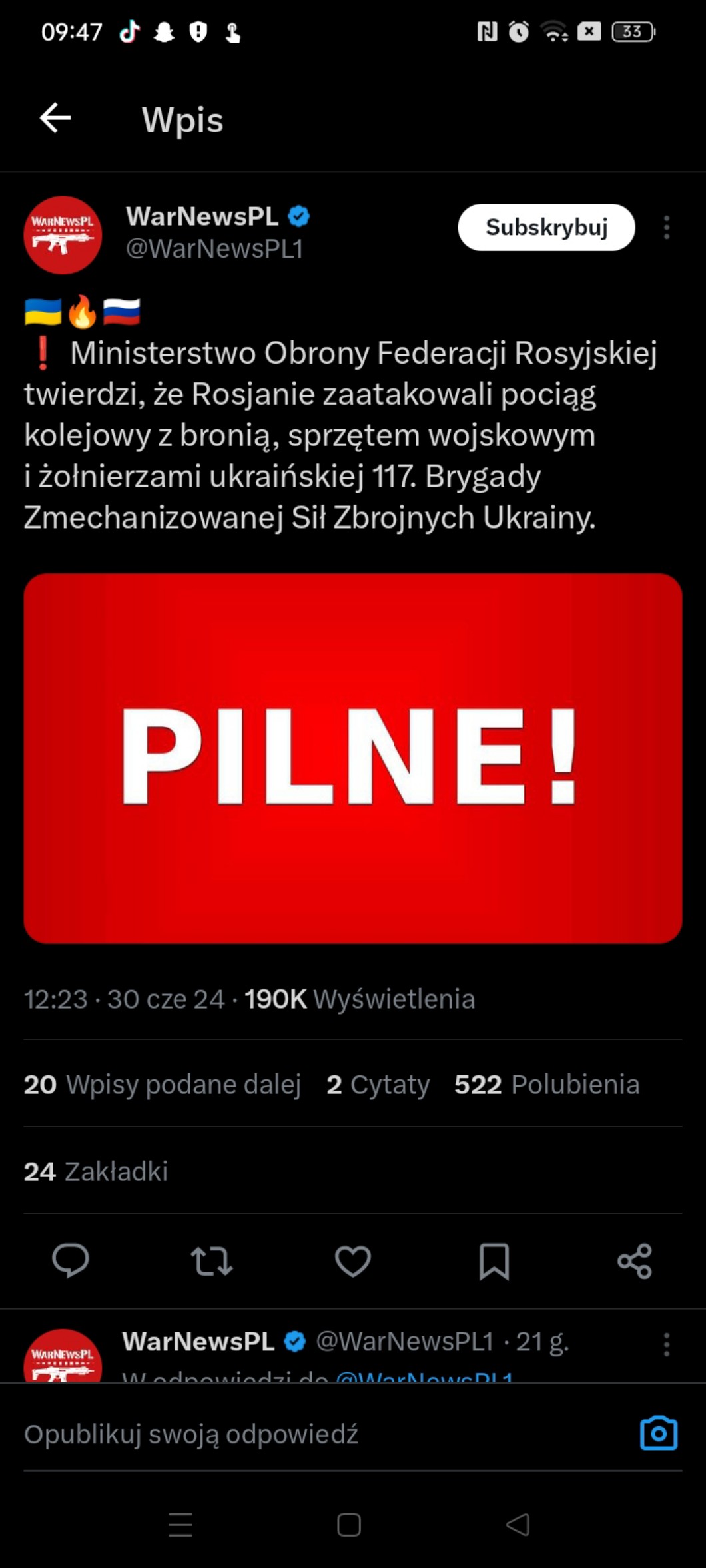Focus the Opublikuj swoją odpowiedź field
Screen dimensions: 706x1568
[x=300, y=1434]
